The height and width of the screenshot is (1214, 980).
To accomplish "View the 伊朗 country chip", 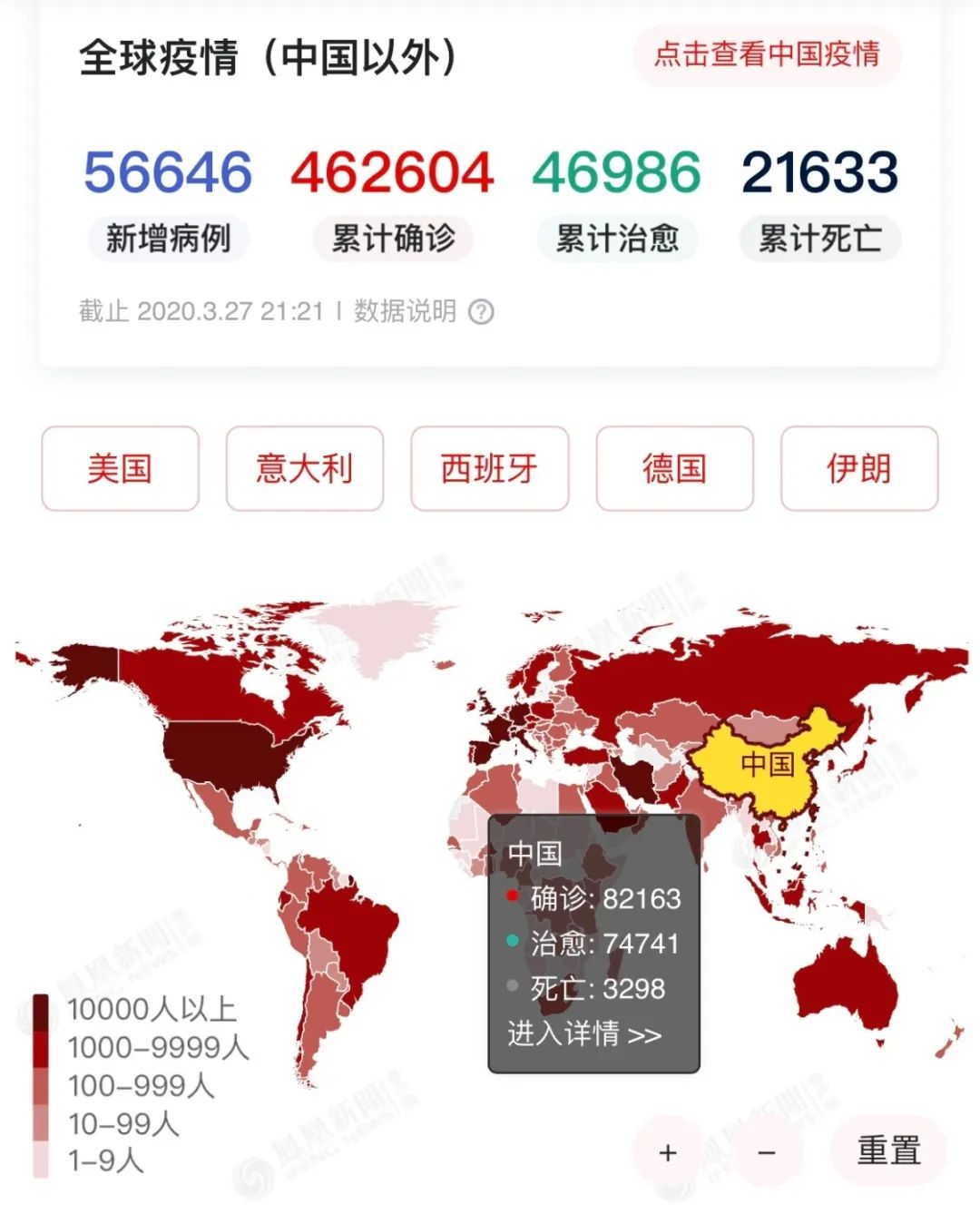I will click(859, 469).
